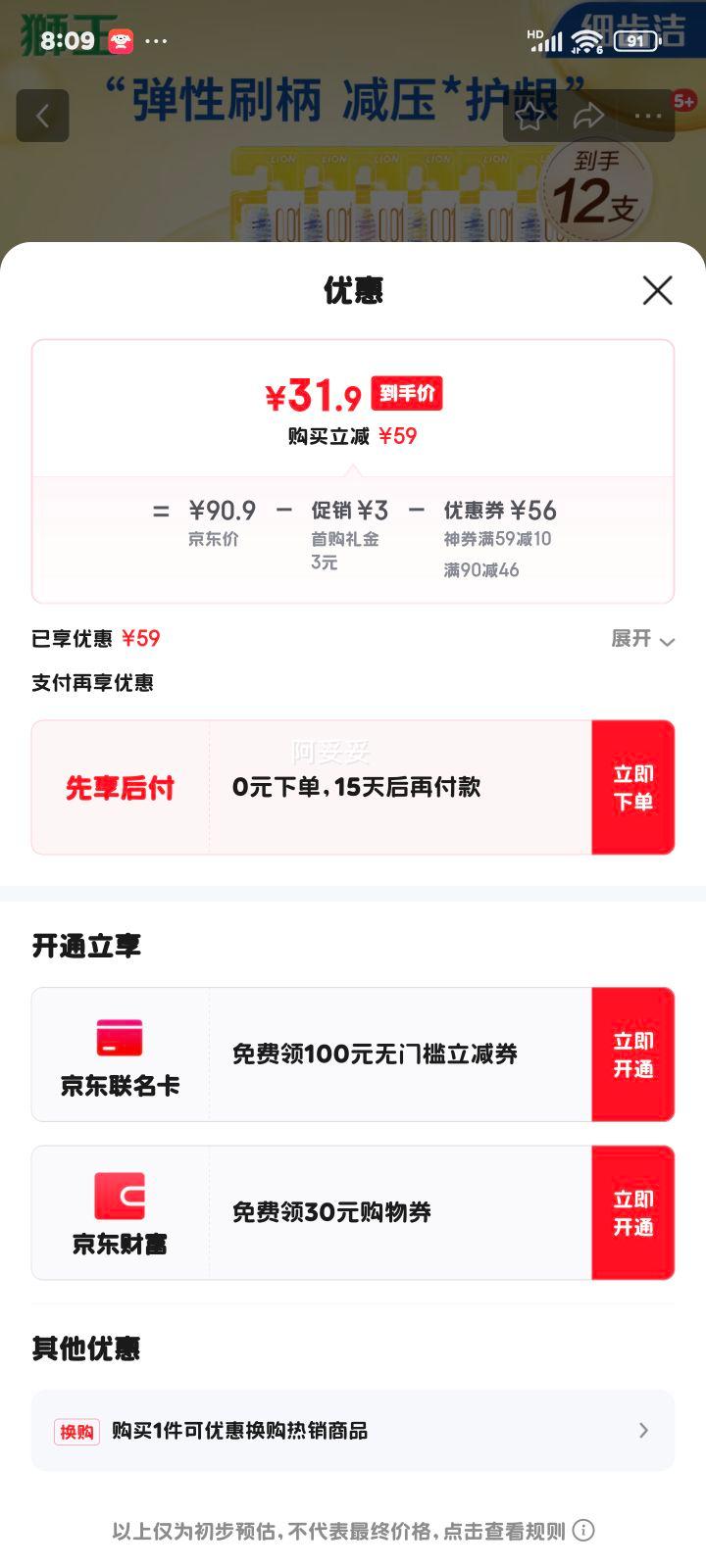
Task: Tap 立即开通 for 京东联名卡
Action: click(633, 1054)
